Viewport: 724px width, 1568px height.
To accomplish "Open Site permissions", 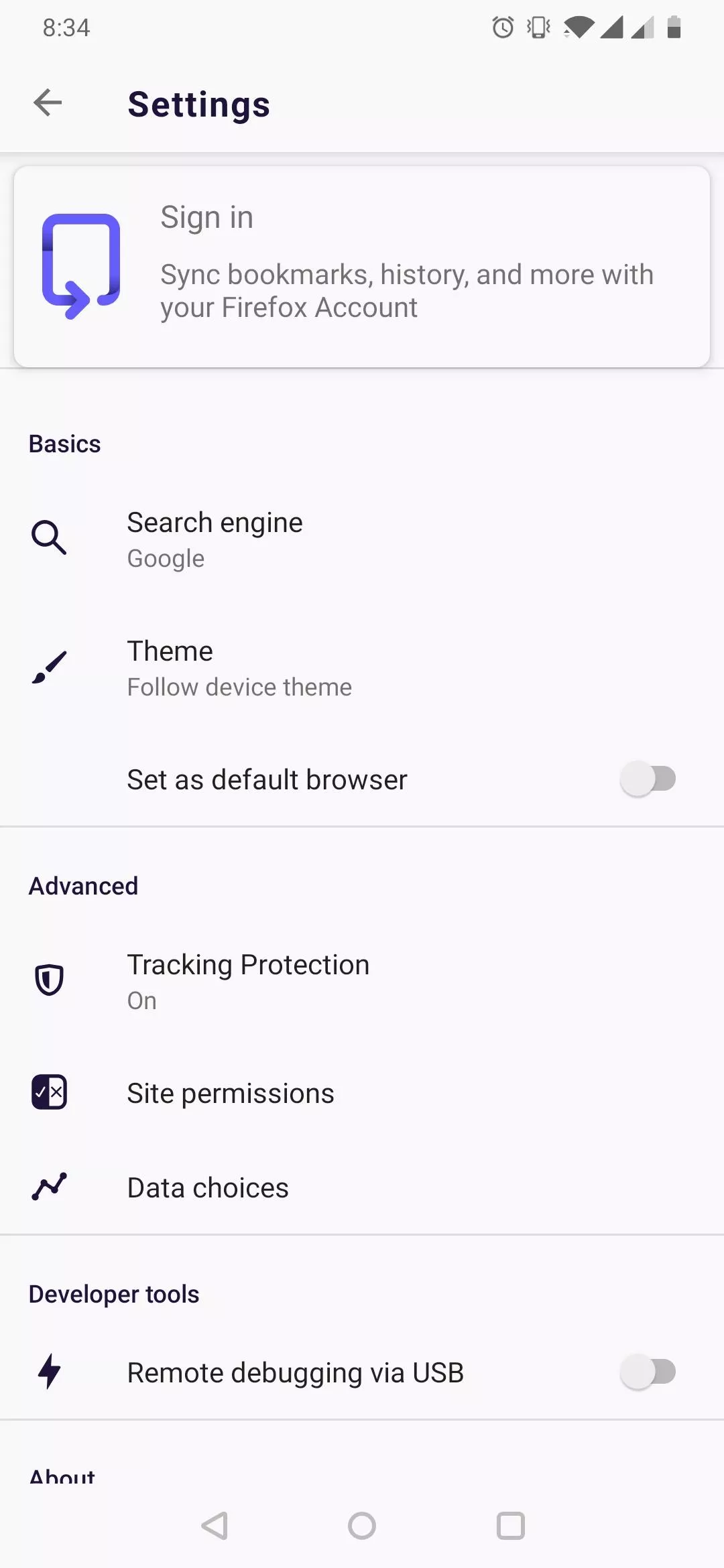I will pos(362,1093).
